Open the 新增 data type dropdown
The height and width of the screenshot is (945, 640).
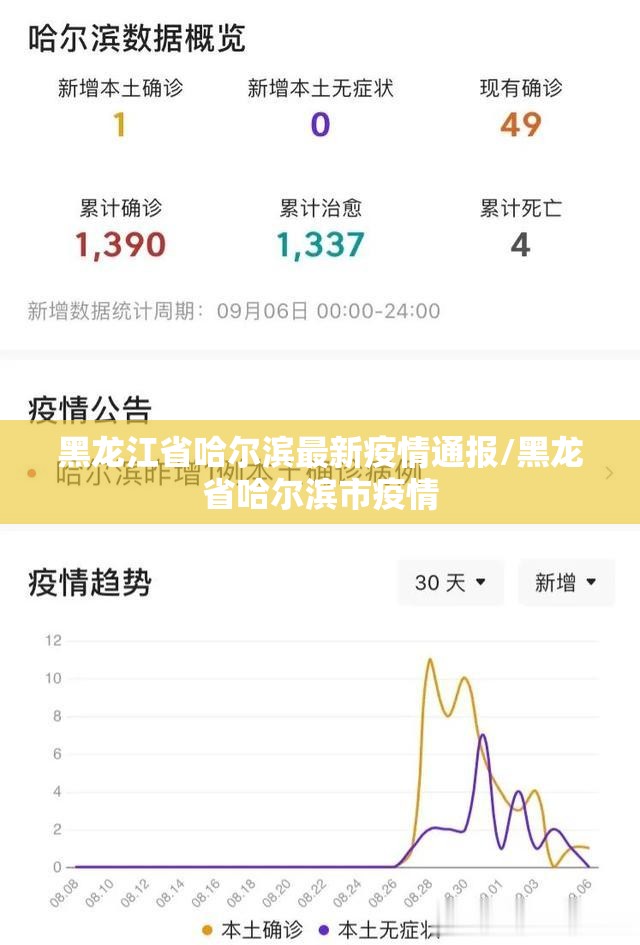[566, 582]
